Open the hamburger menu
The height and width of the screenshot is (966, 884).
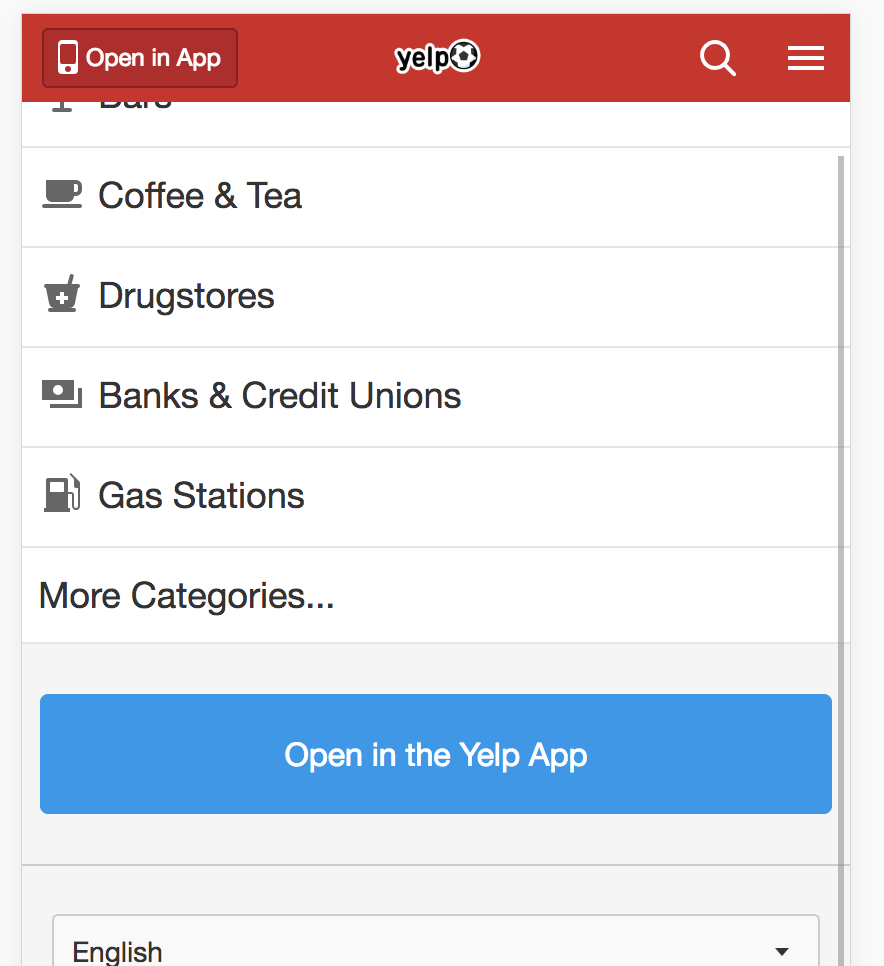(805, 58)
